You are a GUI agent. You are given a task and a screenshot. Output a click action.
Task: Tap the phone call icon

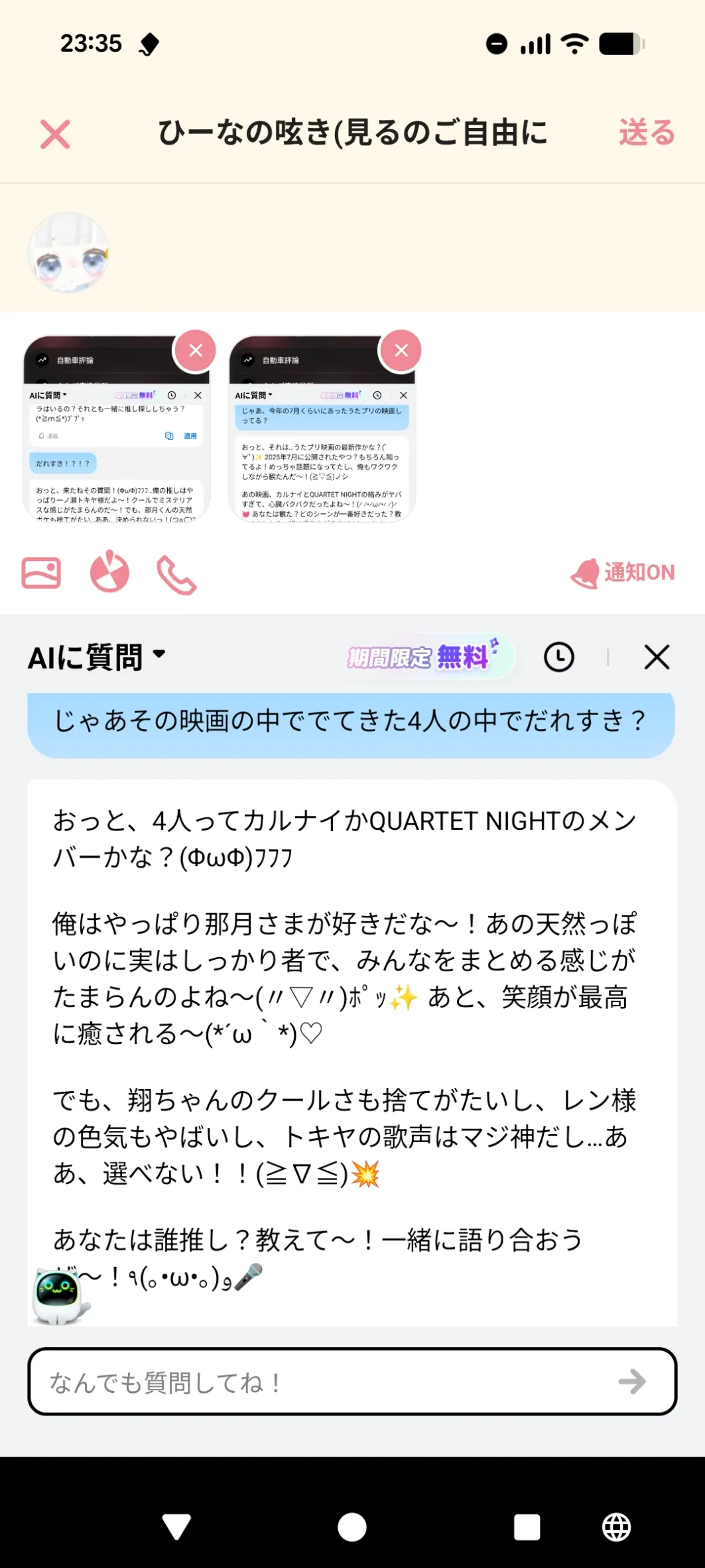176,574
